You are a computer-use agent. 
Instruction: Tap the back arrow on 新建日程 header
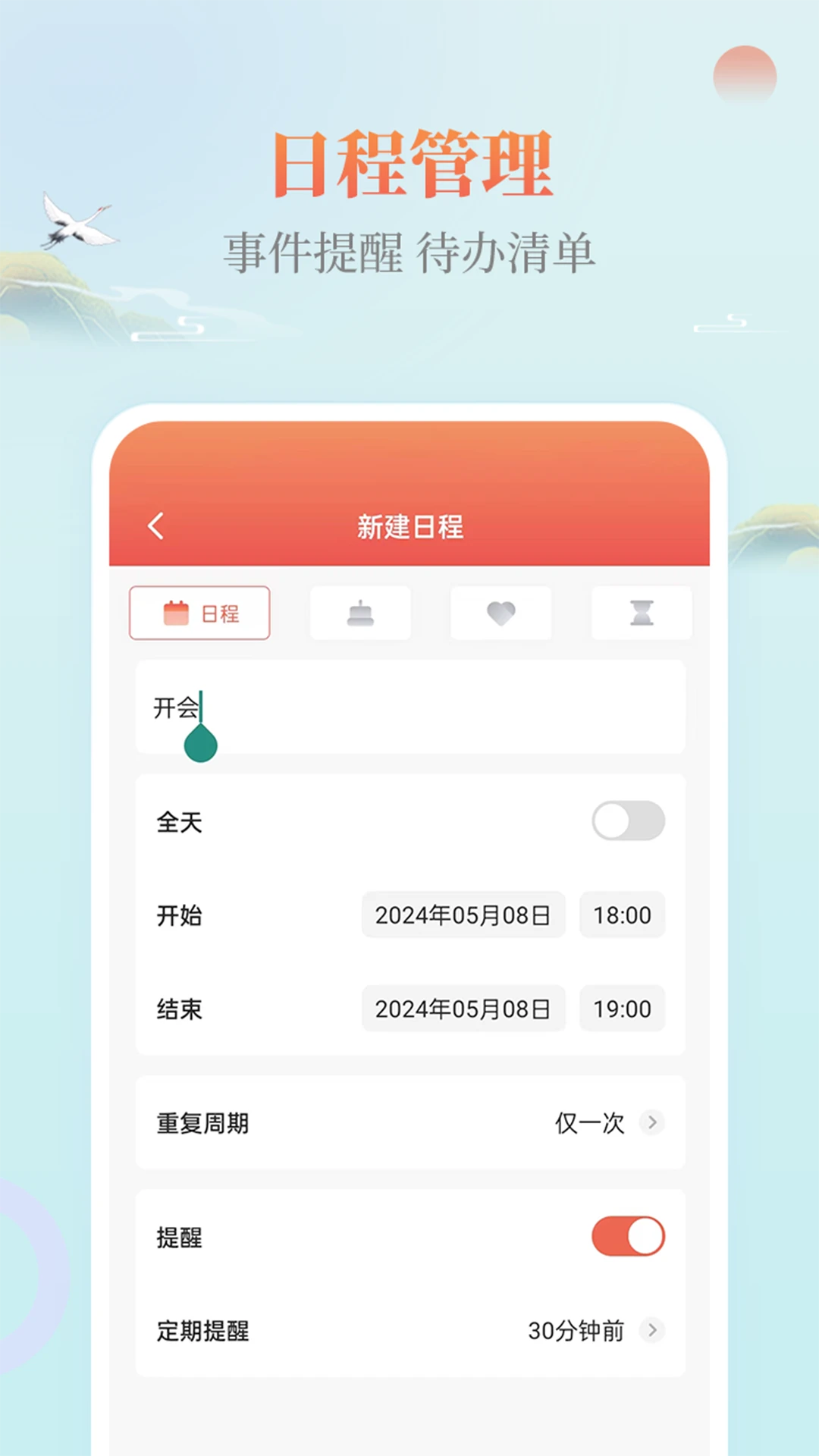(156, 526)
